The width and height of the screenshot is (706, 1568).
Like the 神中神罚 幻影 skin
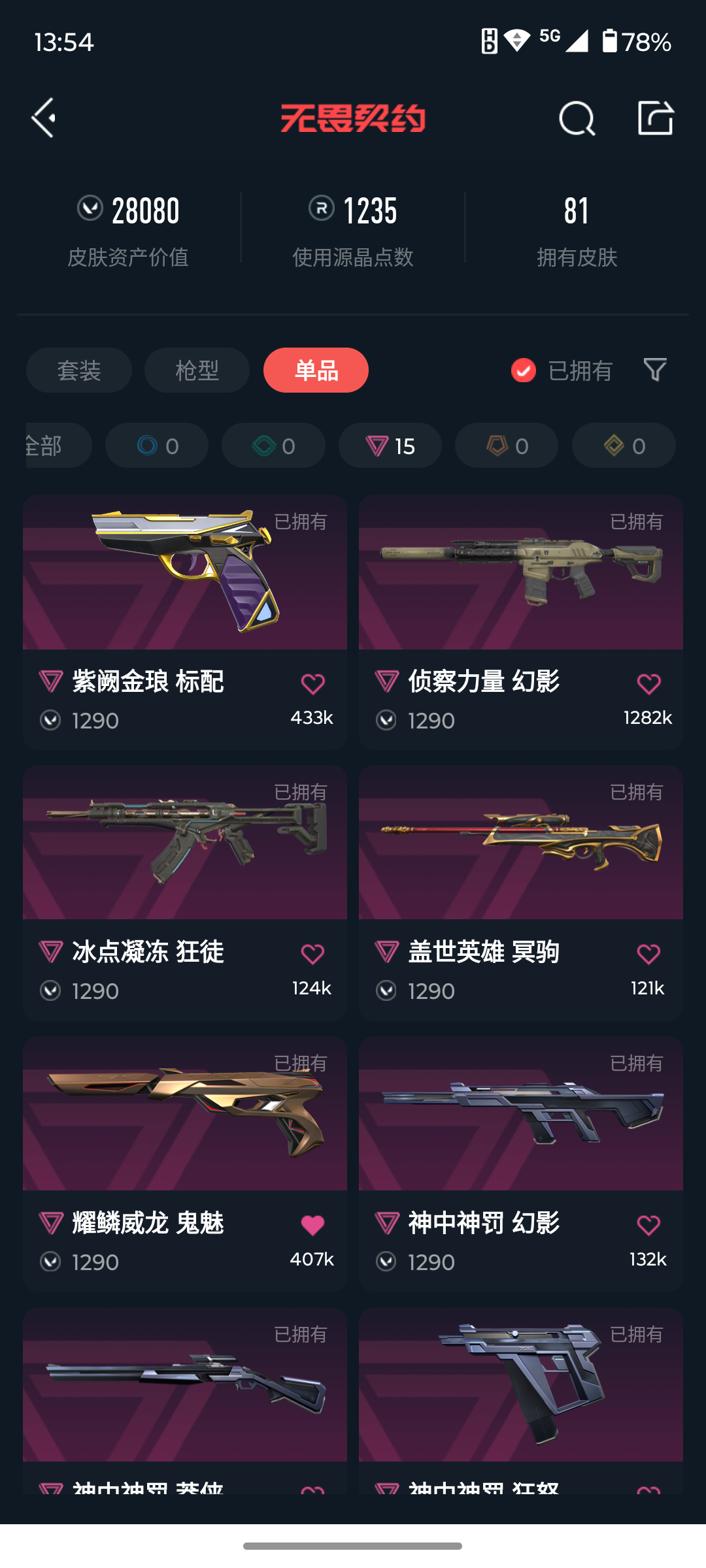648,1225
